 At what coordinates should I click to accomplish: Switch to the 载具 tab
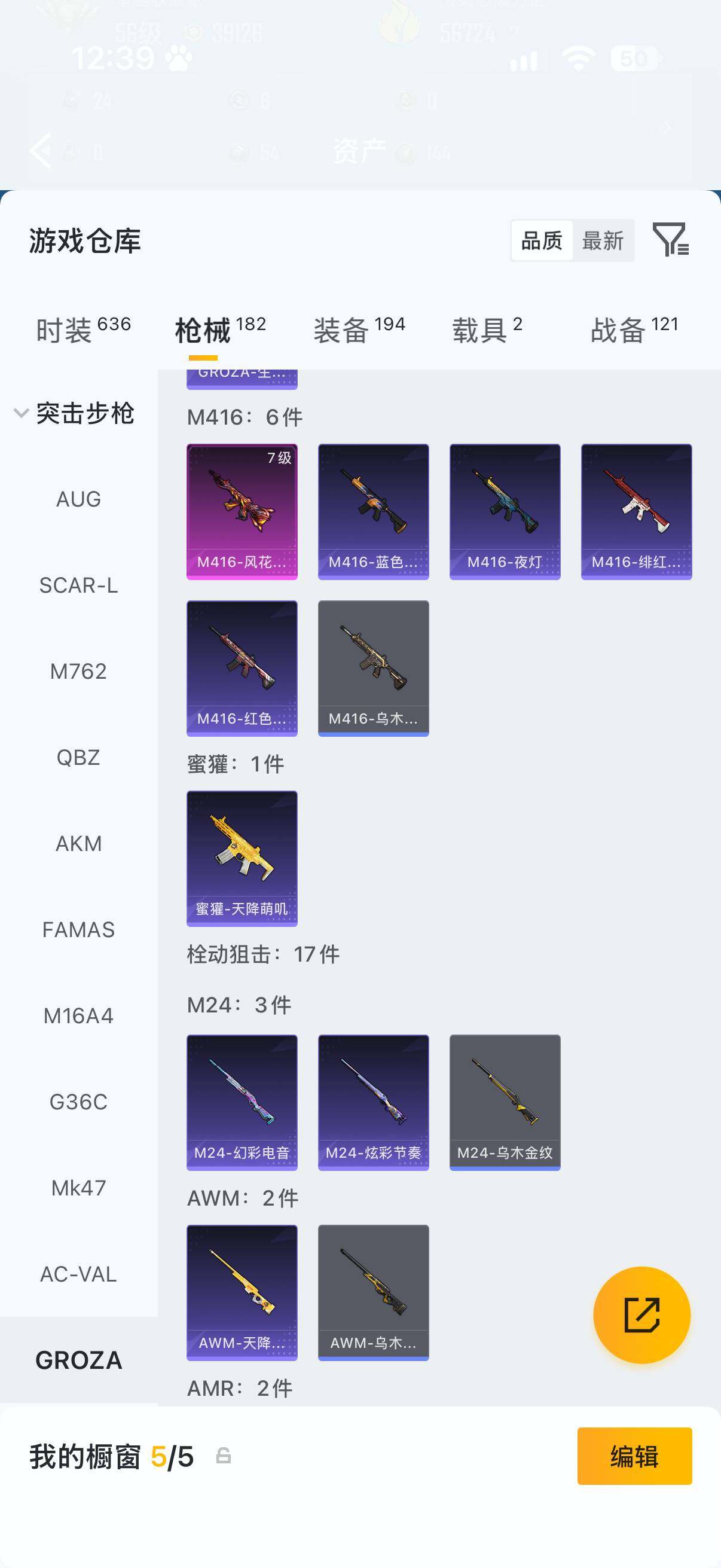(487, 330)
